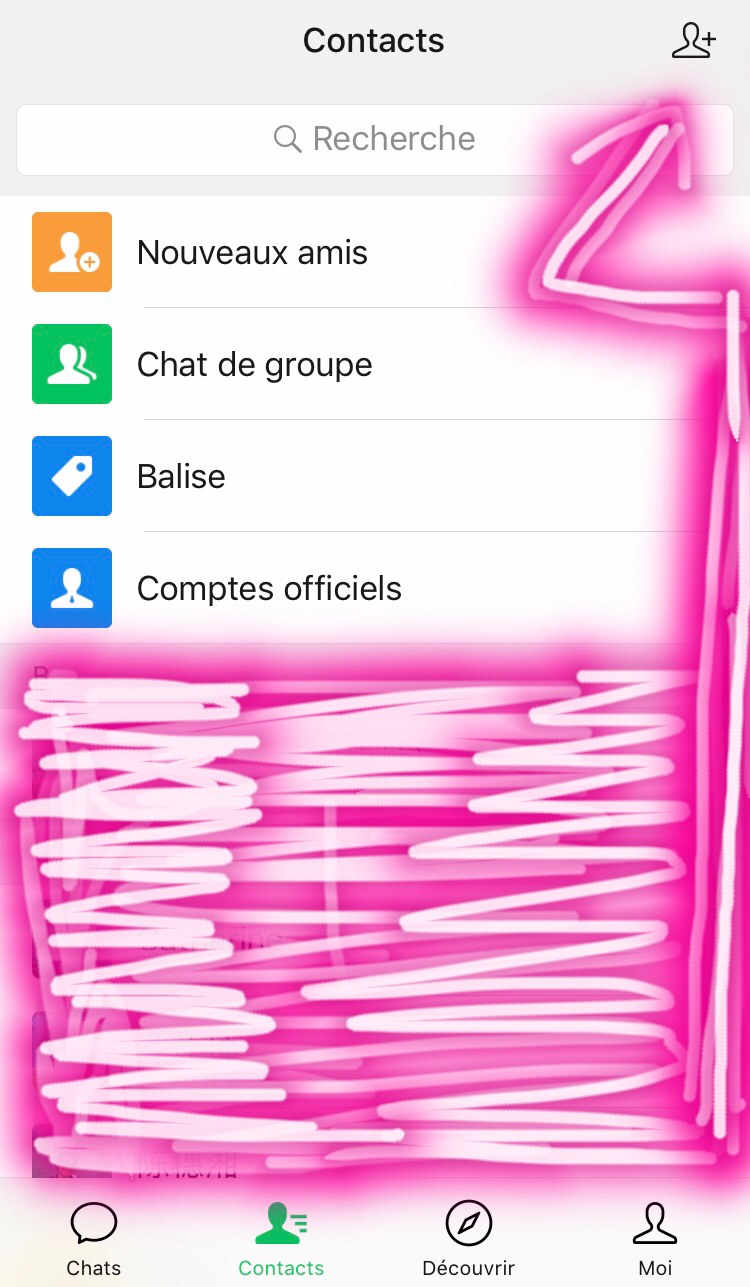Open the Balise row
The width and height of the screenshot is (750, 1287).
click(375, 476)
